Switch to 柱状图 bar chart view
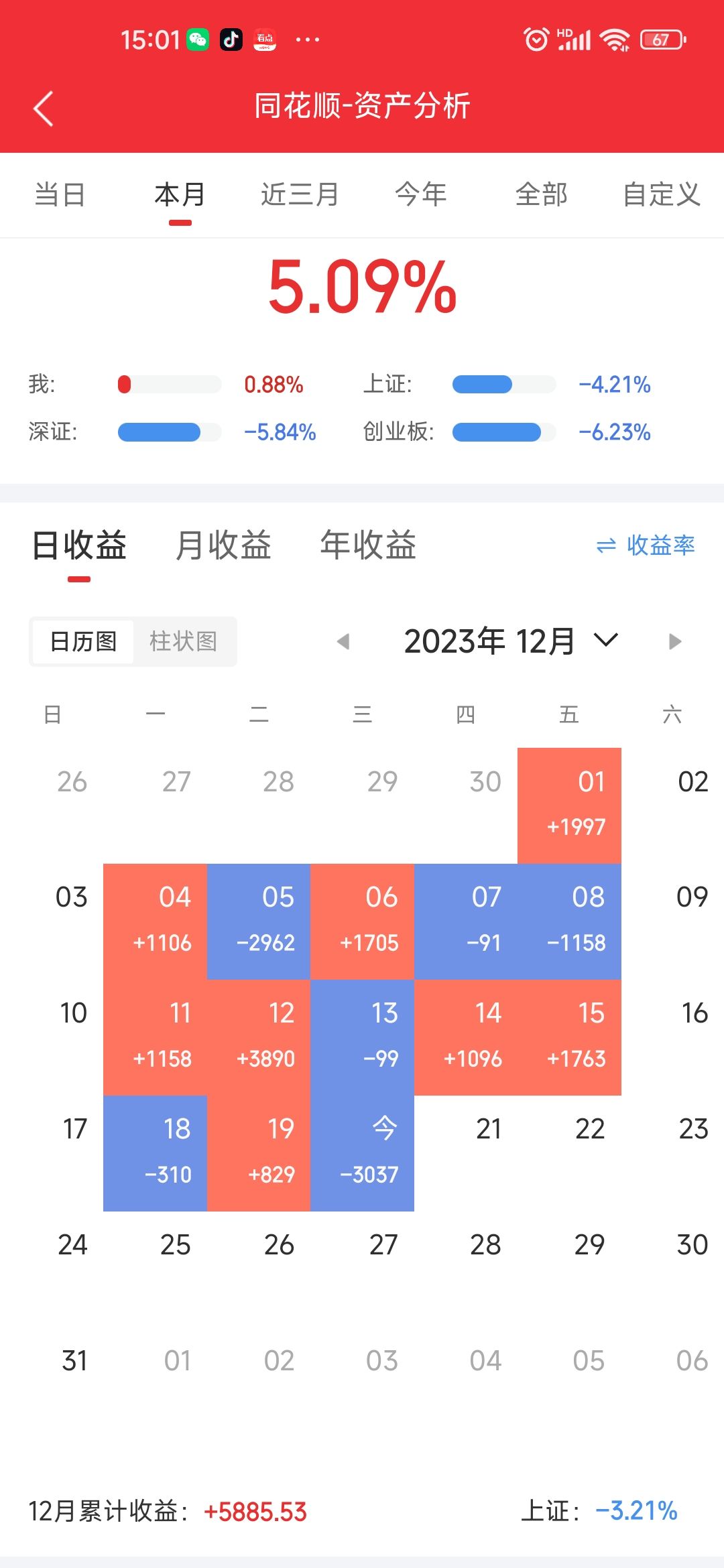The image size is (724, 1568). (183, 641)
